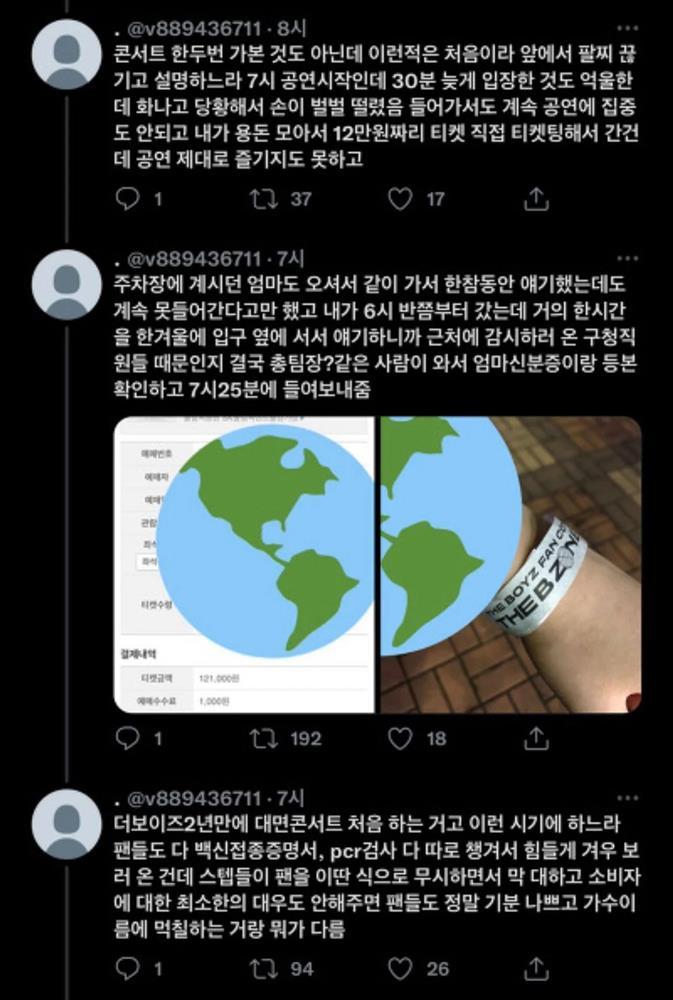Open the ticket booking screenshot image
This screenshot has width=673, height=1000.
pos(243,565)
